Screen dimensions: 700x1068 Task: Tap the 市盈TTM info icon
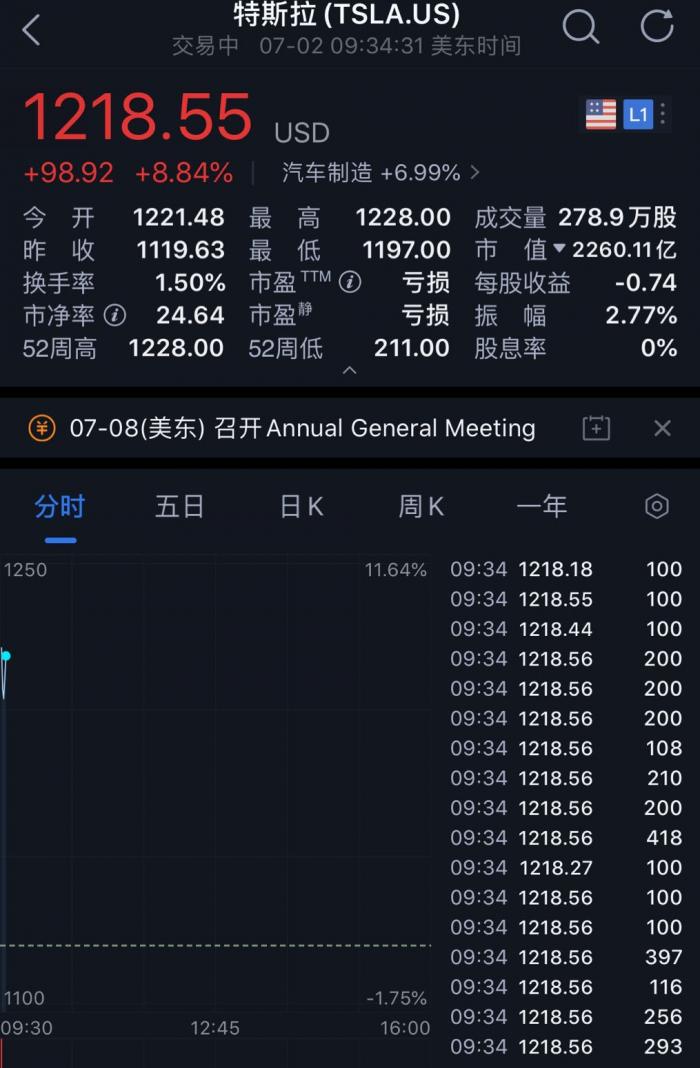tap(350, 283)
